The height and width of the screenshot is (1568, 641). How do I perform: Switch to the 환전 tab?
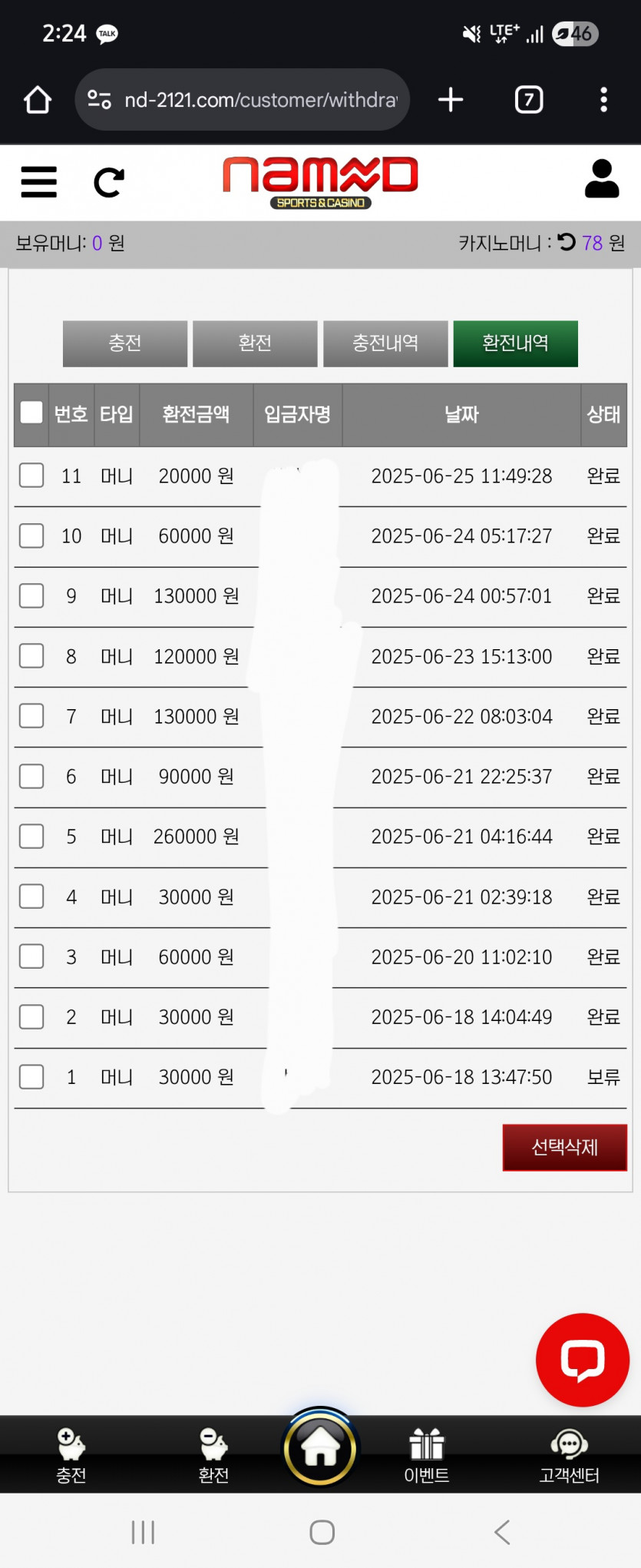pos(255,343)
